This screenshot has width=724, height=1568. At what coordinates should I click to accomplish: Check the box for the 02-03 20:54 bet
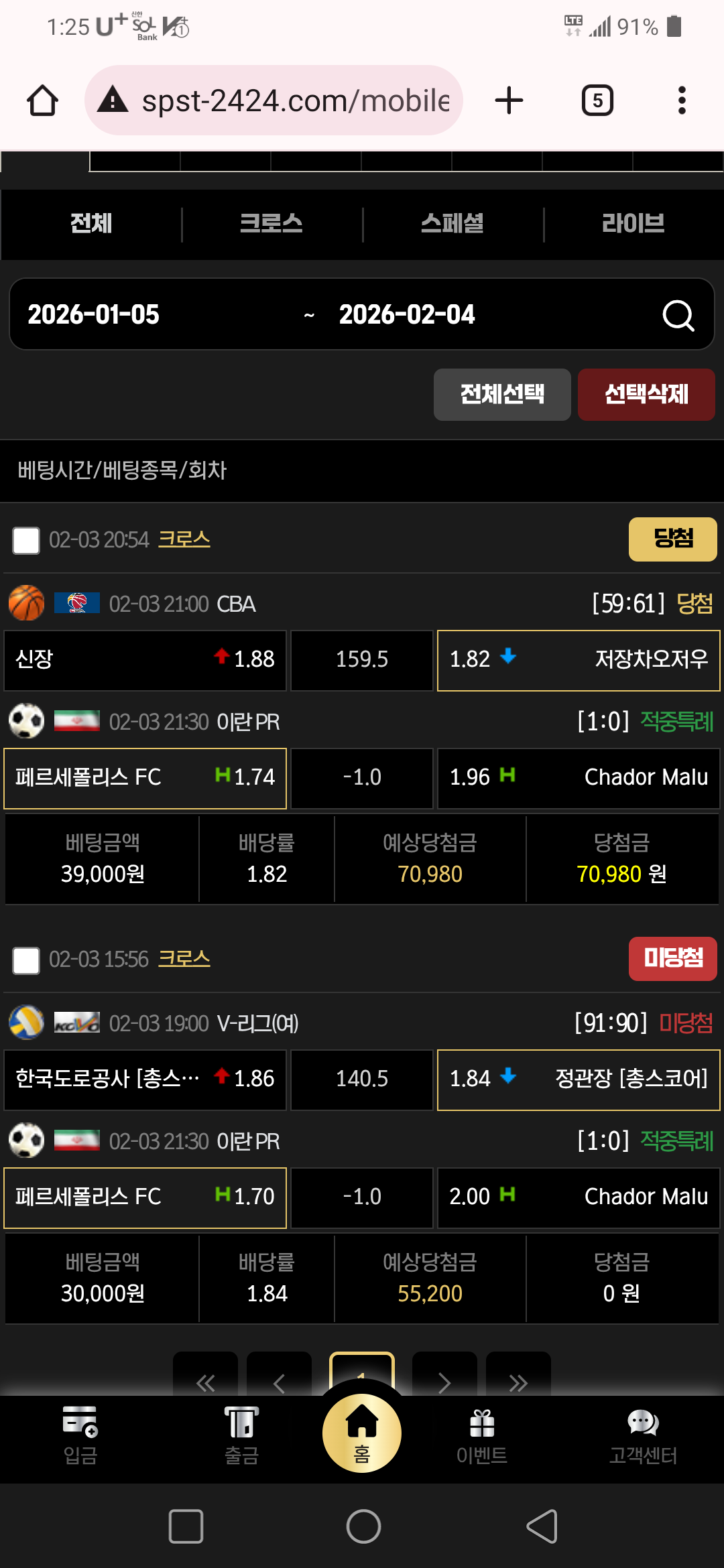(26, 541)
